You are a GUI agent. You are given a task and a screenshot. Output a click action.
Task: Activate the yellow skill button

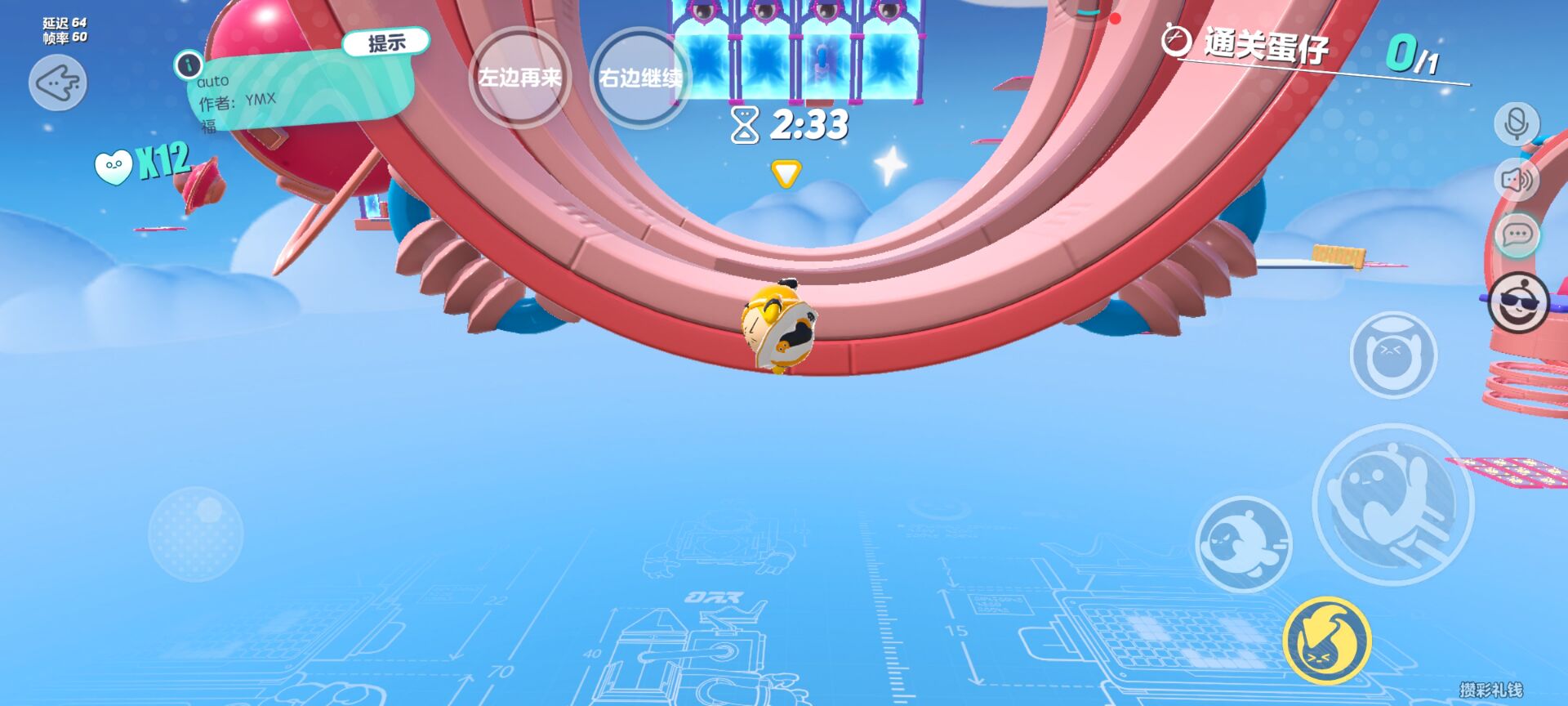coord(1327,641)
